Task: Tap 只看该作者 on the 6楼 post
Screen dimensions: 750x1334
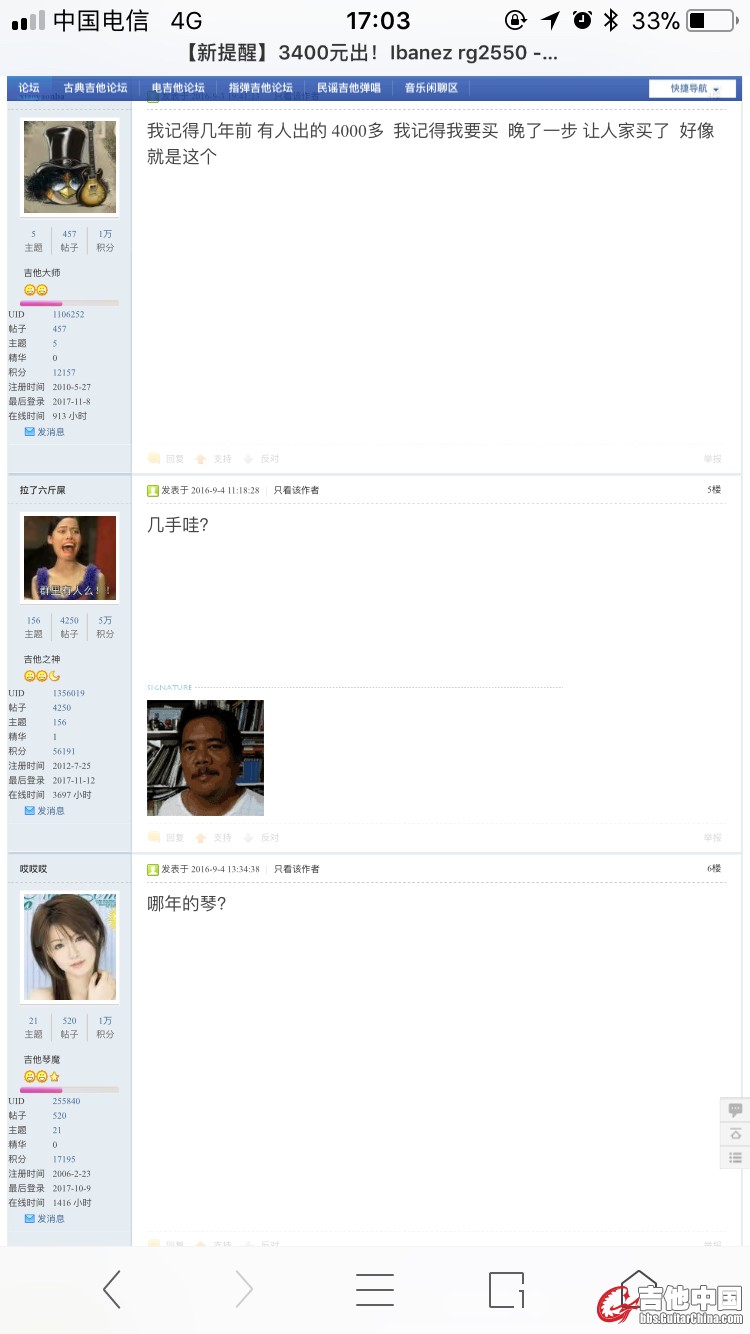Action: 297,869
